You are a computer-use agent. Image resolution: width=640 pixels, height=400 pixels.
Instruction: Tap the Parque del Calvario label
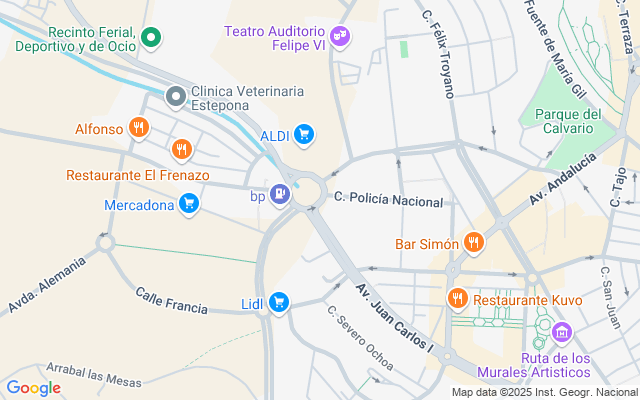568,121
